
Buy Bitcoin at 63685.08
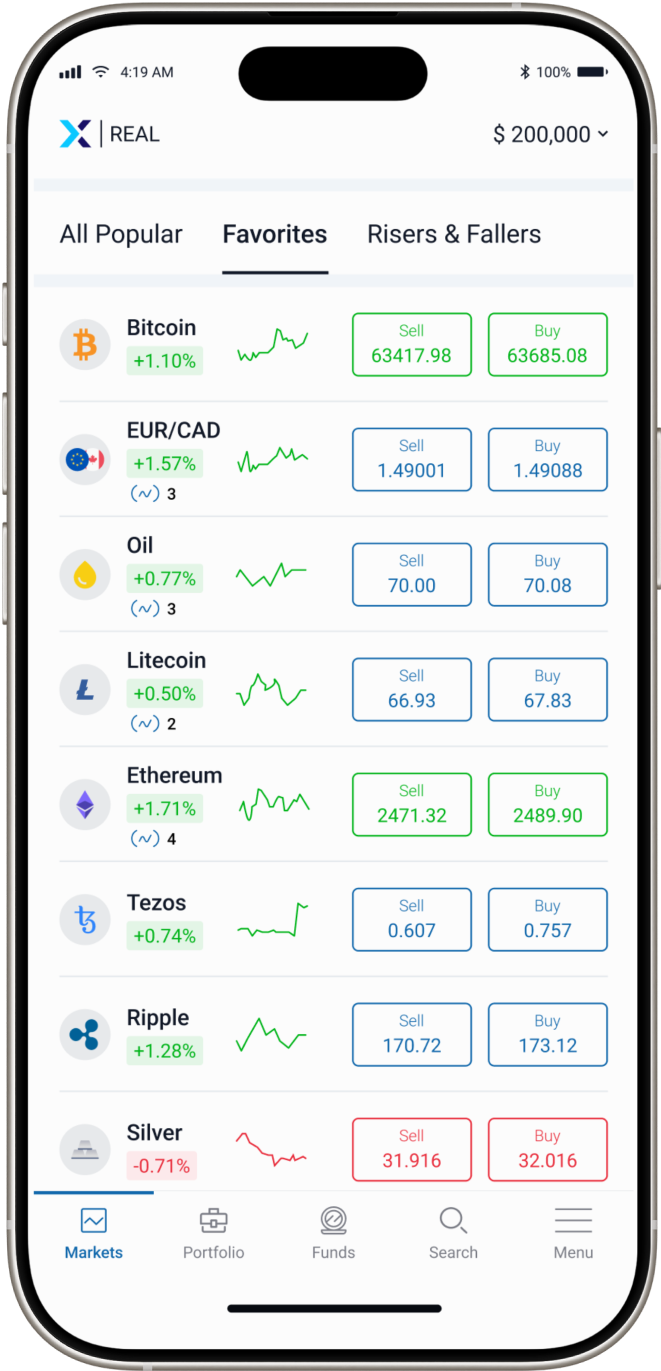click(547, 344)
